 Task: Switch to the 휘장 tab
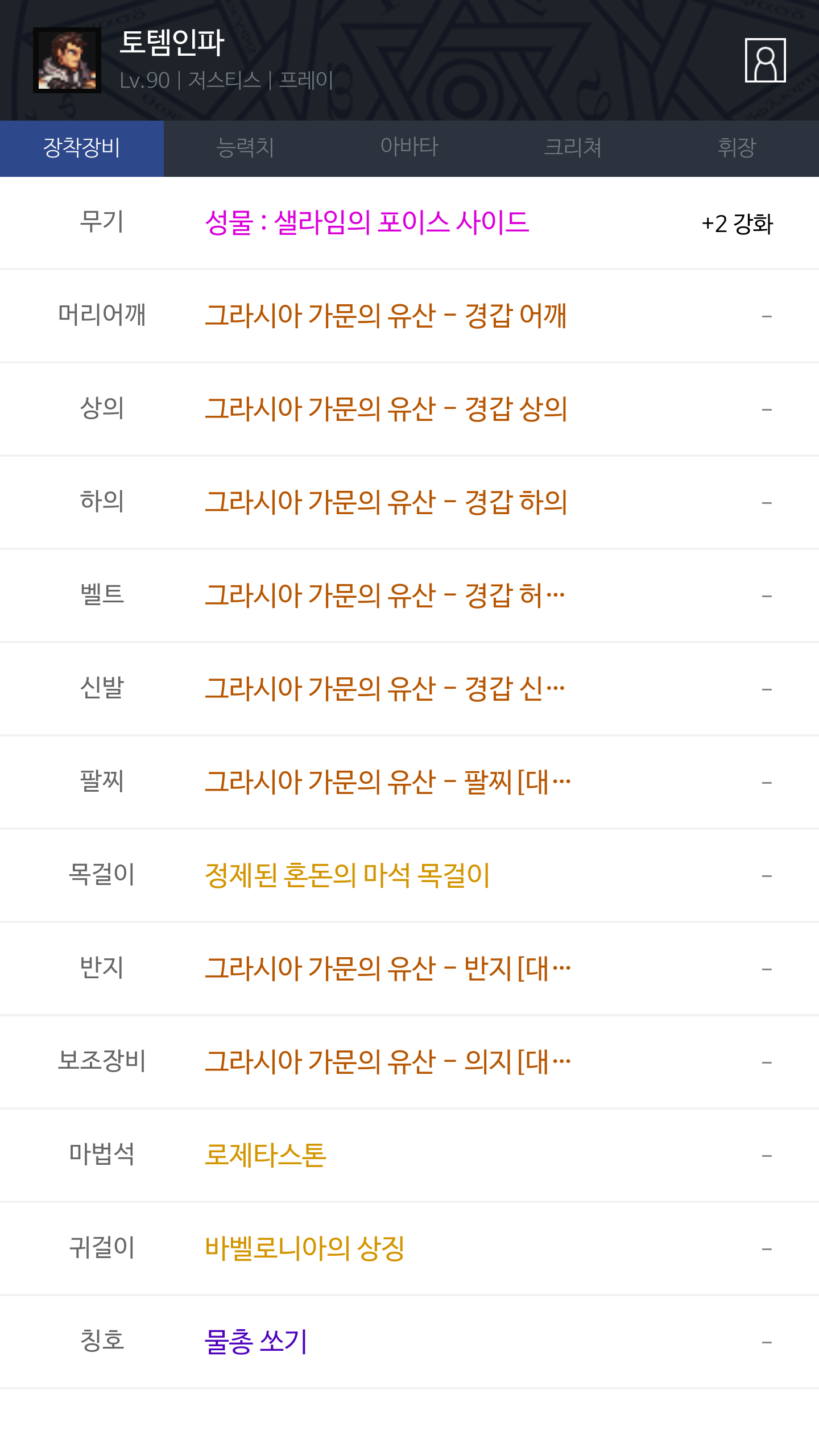click(x=737, y=148)
